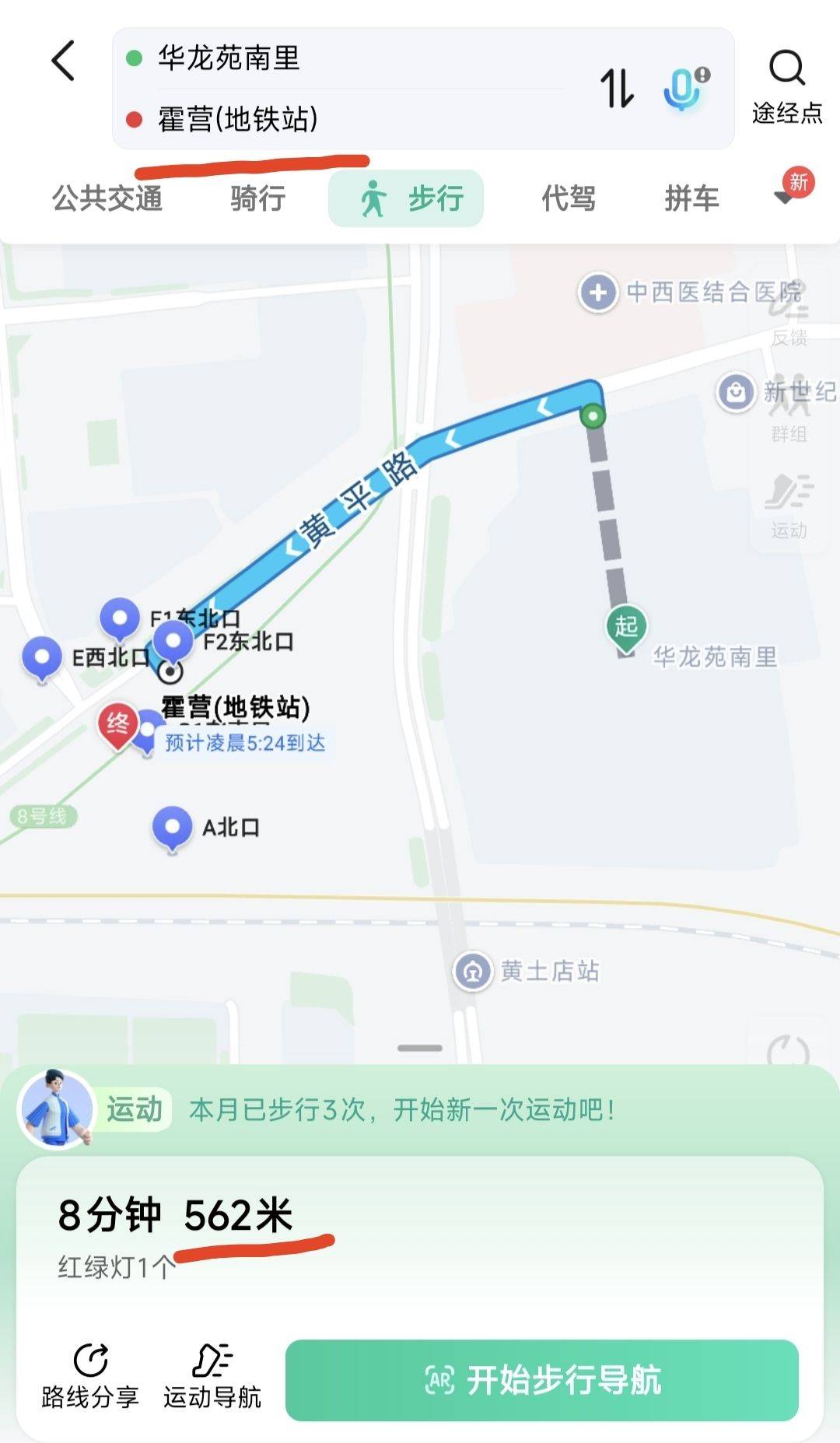Select the A北口 exit marker

(x=173, y=827)
